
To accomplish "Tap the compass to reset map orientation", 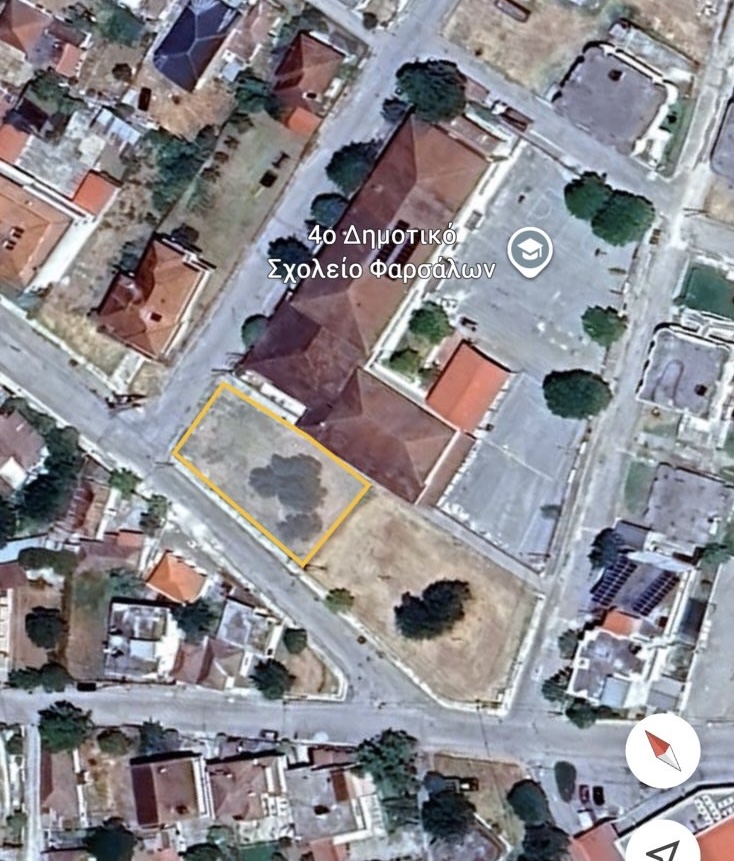I will point(662,750).
